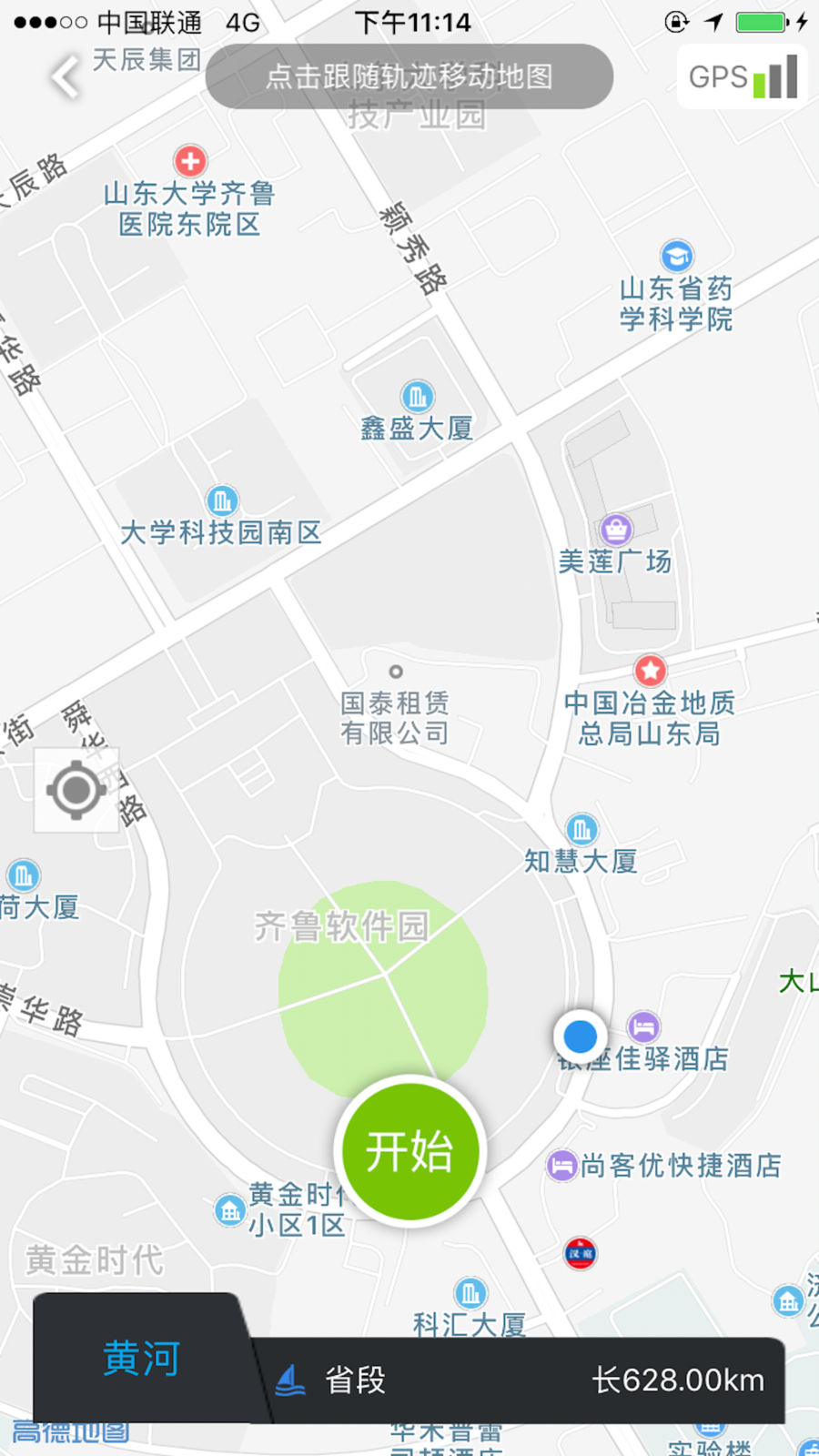Open the 省段 628.00km section bar
The height and width of the screenshot is (1456, 819).
coord(519,1380)
